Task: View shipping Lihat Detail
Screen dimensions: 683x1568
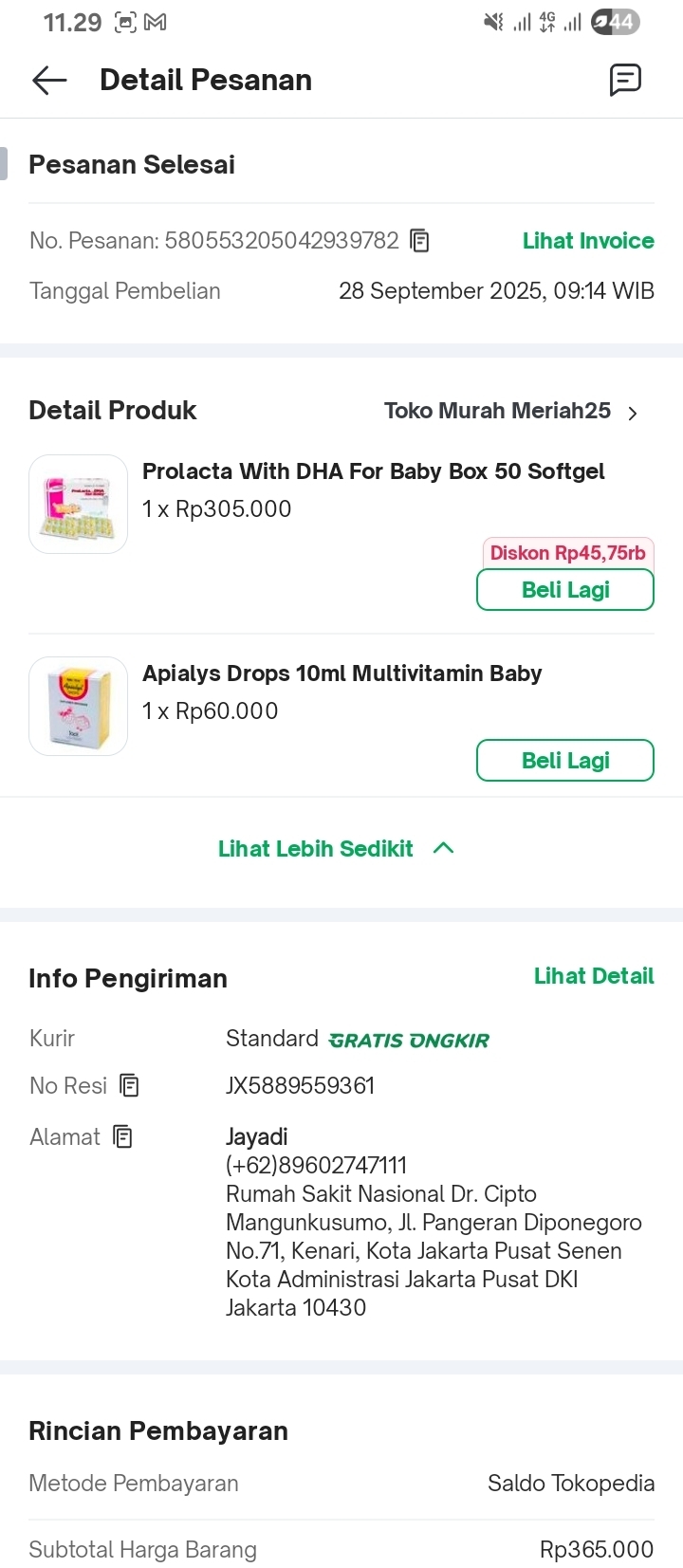Action: click(x=594, y=976)
